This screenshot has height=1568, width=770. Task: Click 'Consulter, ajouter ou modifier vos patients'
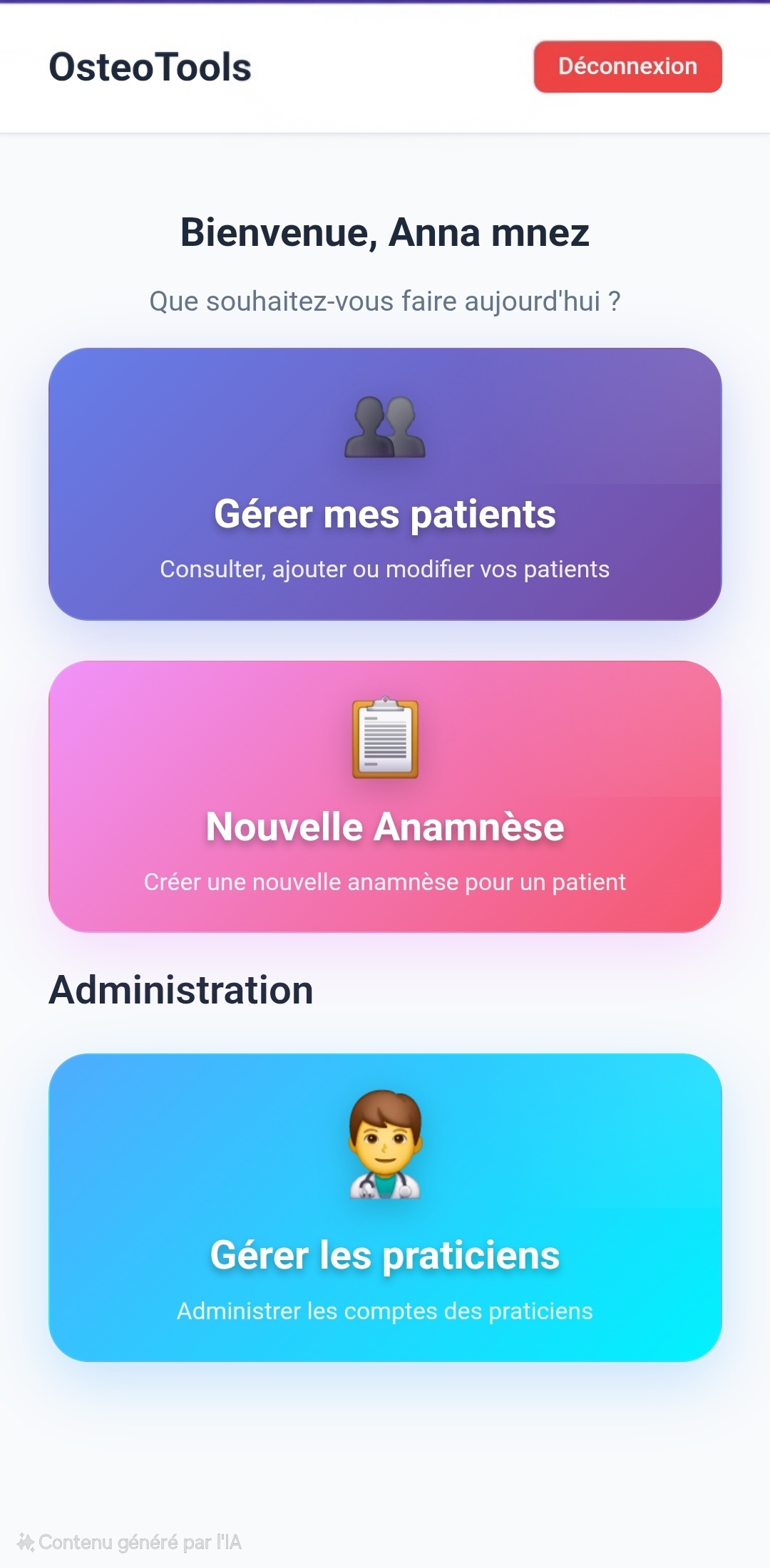tap(385, 569)
